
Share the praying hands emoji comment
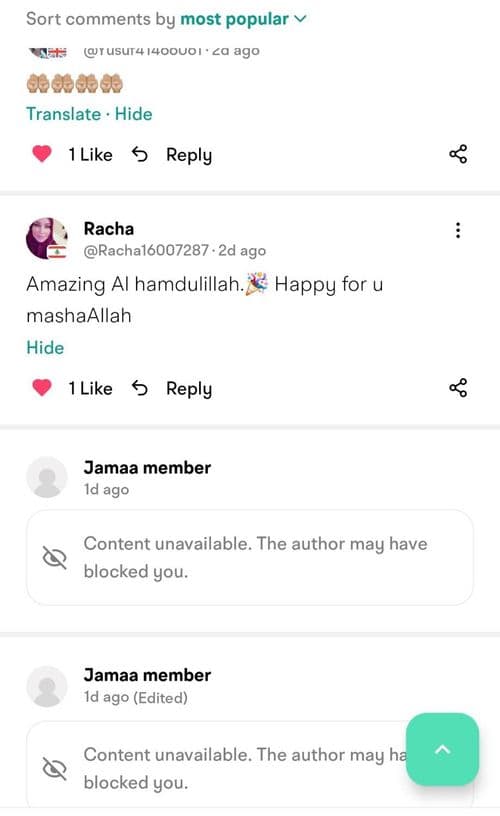(x=458, y=154)
